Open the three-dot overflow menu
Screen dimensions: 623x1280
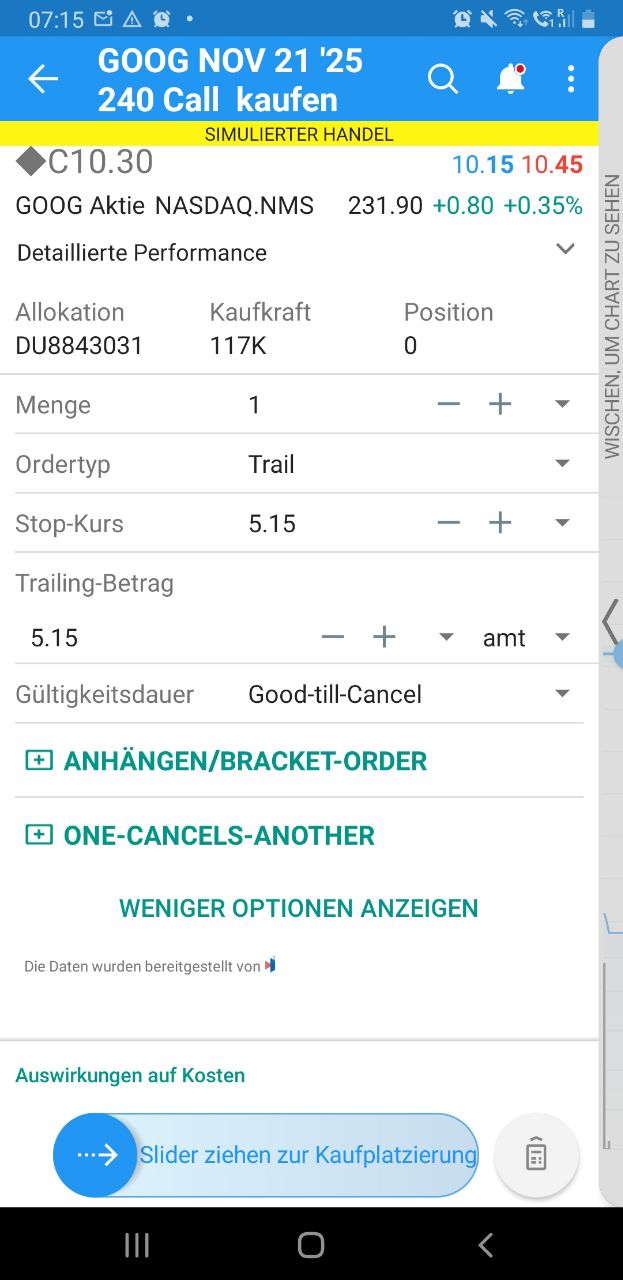[571, 79]
